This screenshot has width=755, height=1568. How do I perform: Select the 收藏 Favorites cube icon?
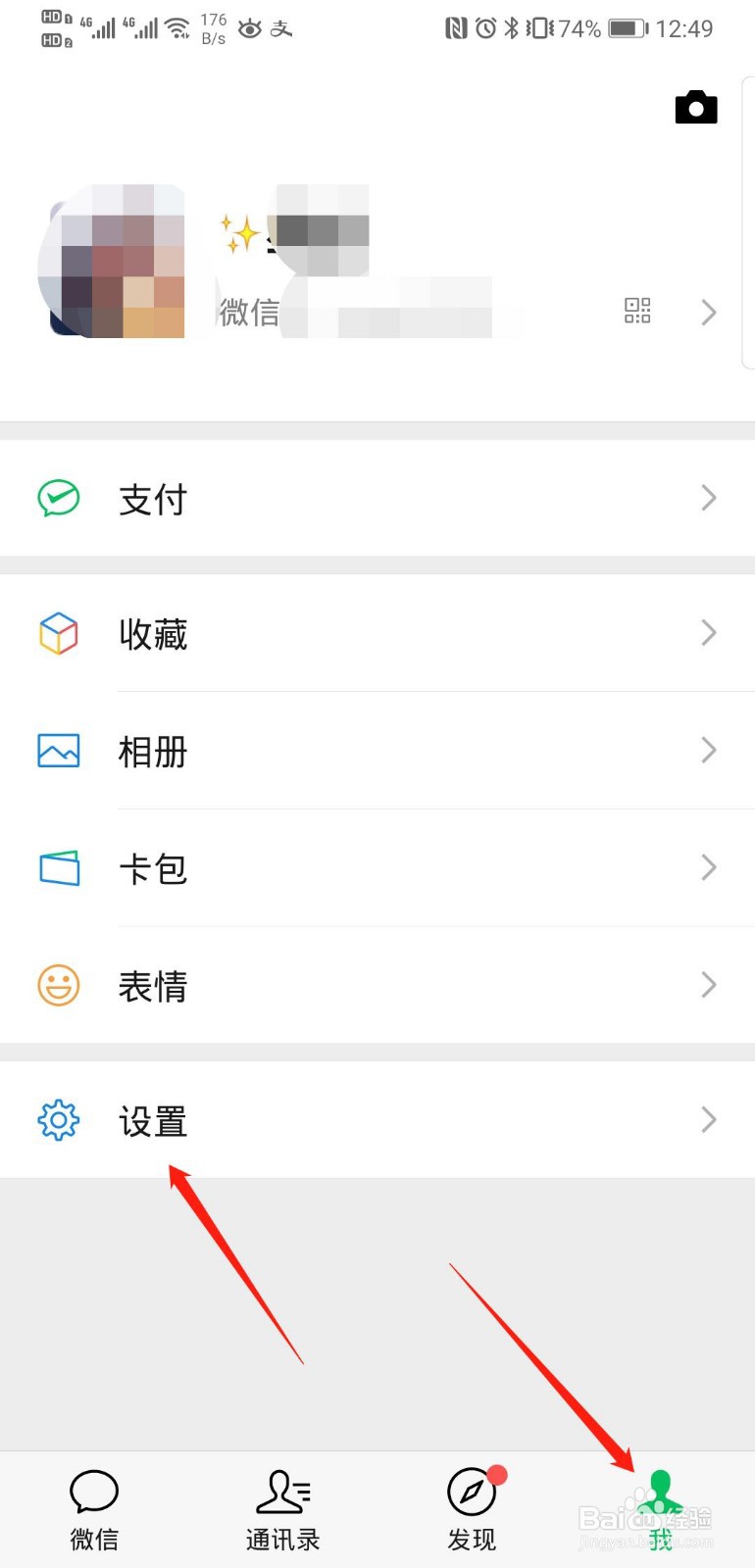[x=58, y=633]
